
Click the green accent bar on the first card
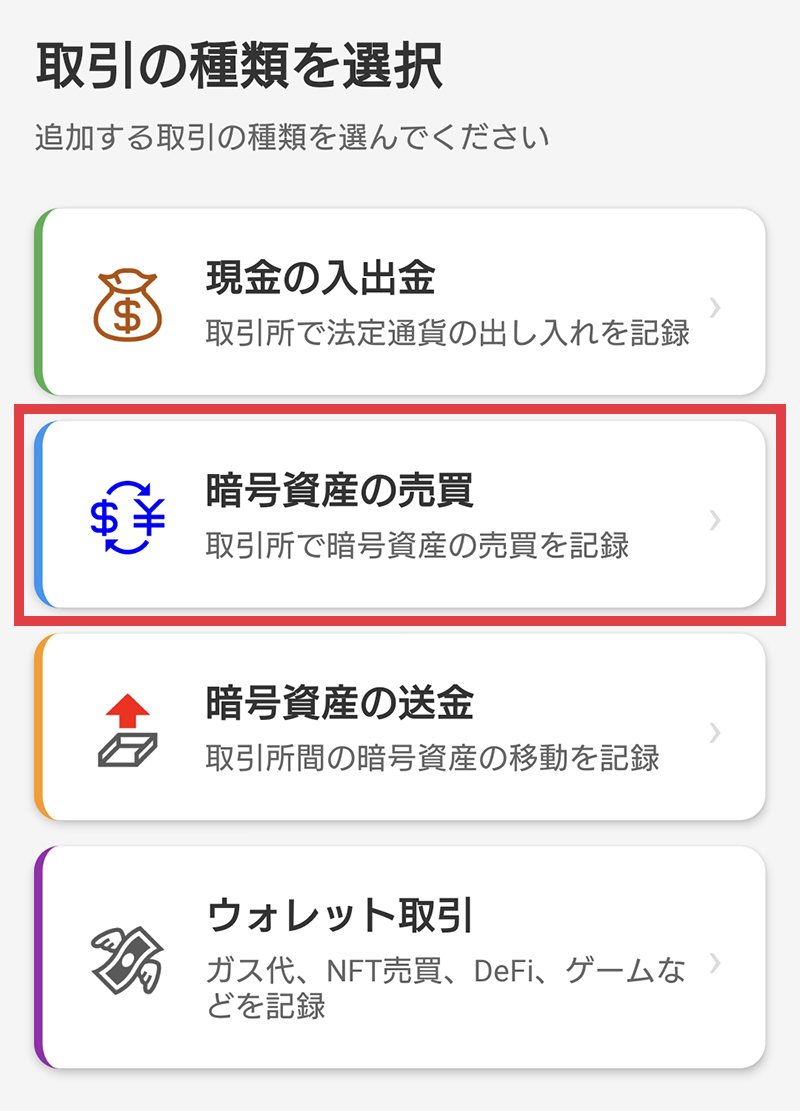[x=41, y=298]
